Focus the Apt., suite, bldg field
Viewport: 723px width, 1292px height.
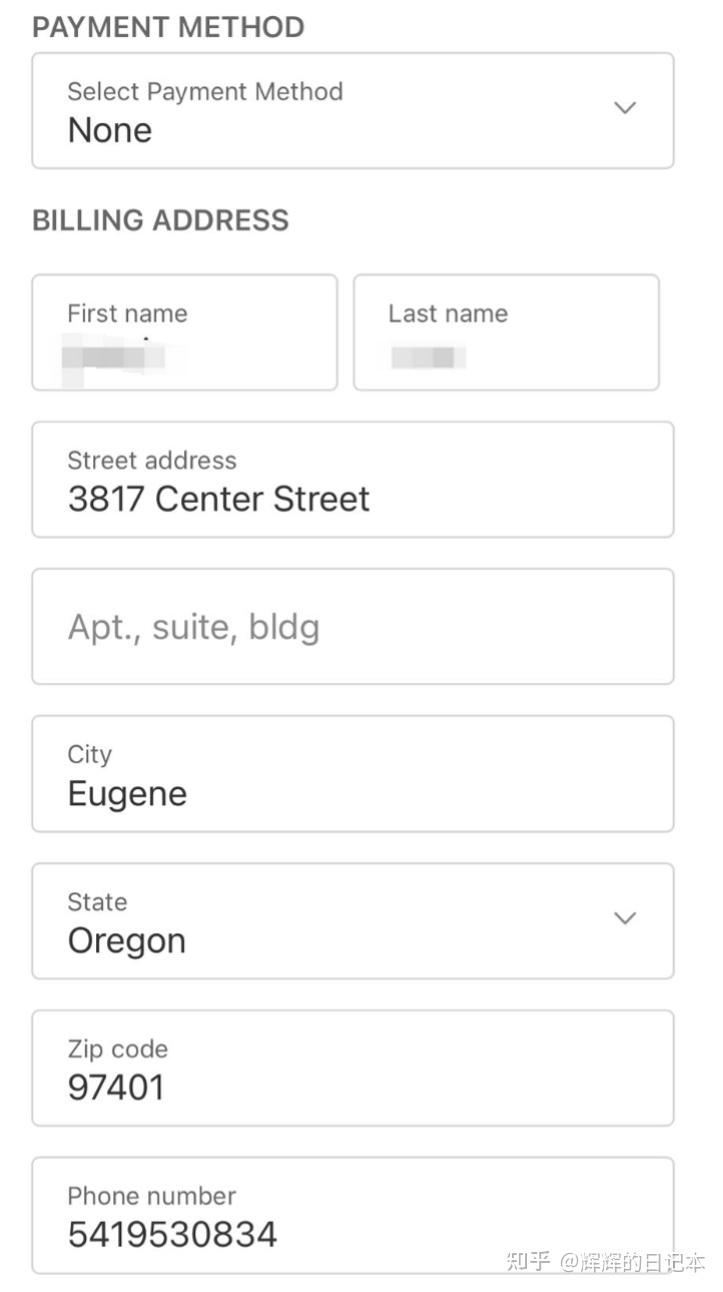[x=352, y=626]
